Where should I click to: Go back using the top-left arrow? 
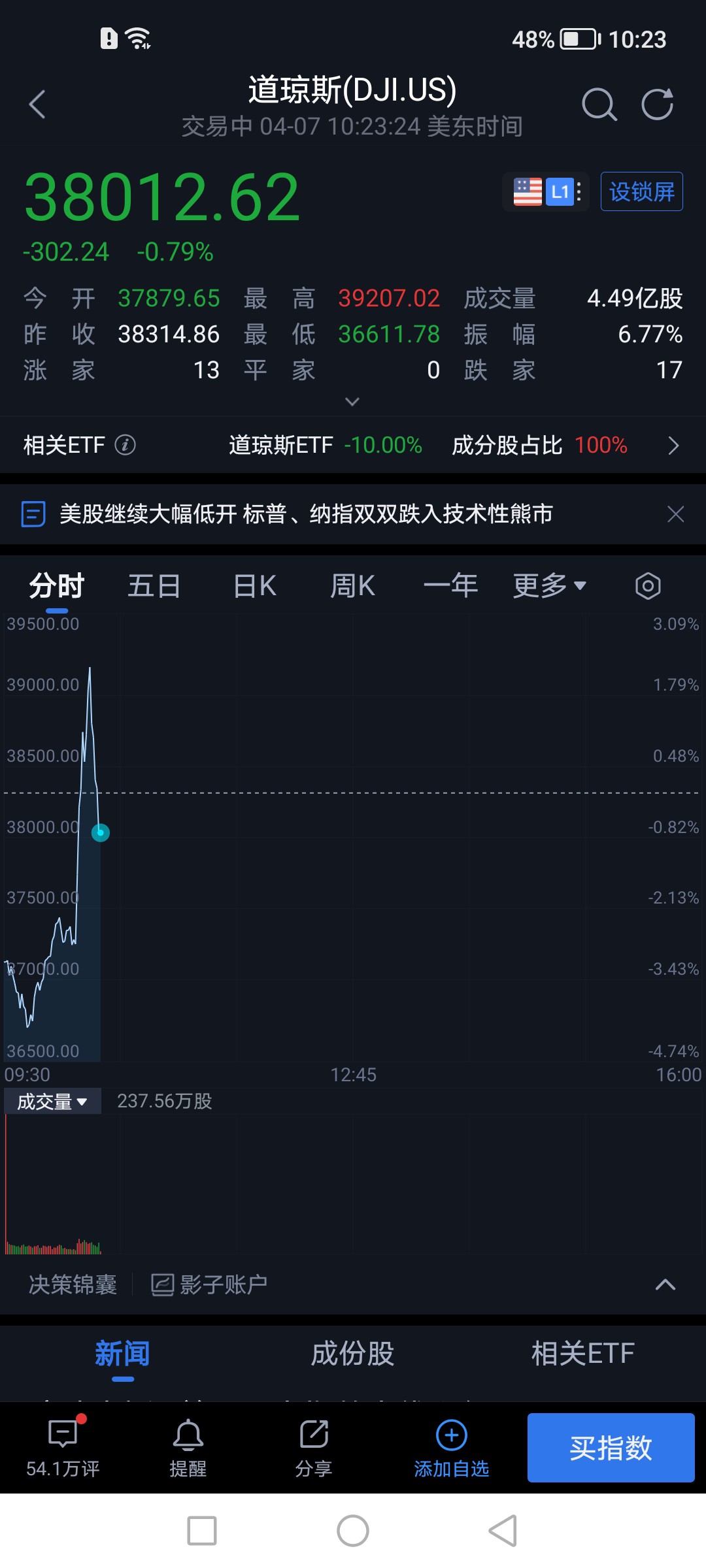tap(37, 105)
